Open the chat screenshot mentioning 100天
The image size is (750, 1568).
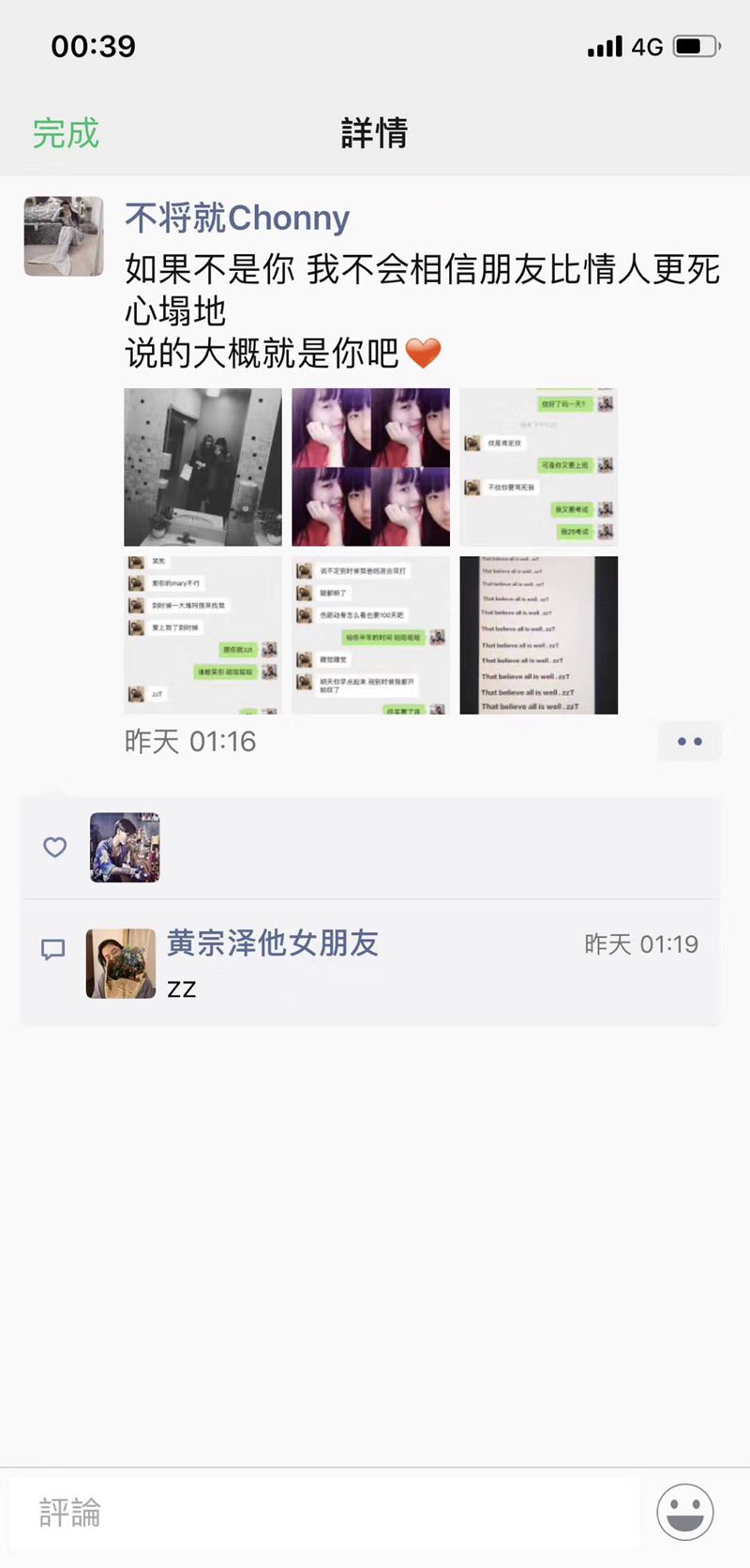(x=370, y=635)
